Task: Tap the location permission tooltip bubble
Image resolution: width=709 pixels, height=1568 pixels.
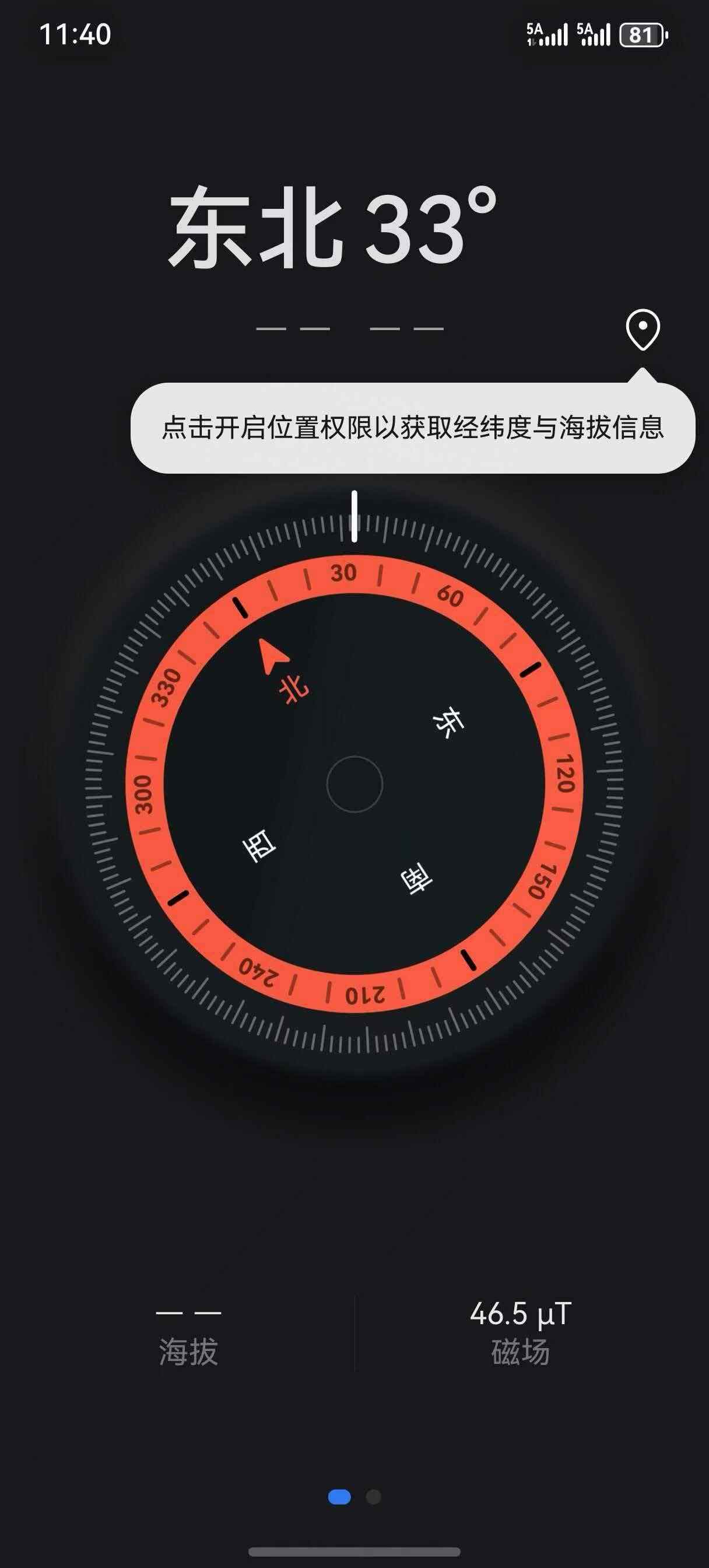Action: [x=413, y=428]
